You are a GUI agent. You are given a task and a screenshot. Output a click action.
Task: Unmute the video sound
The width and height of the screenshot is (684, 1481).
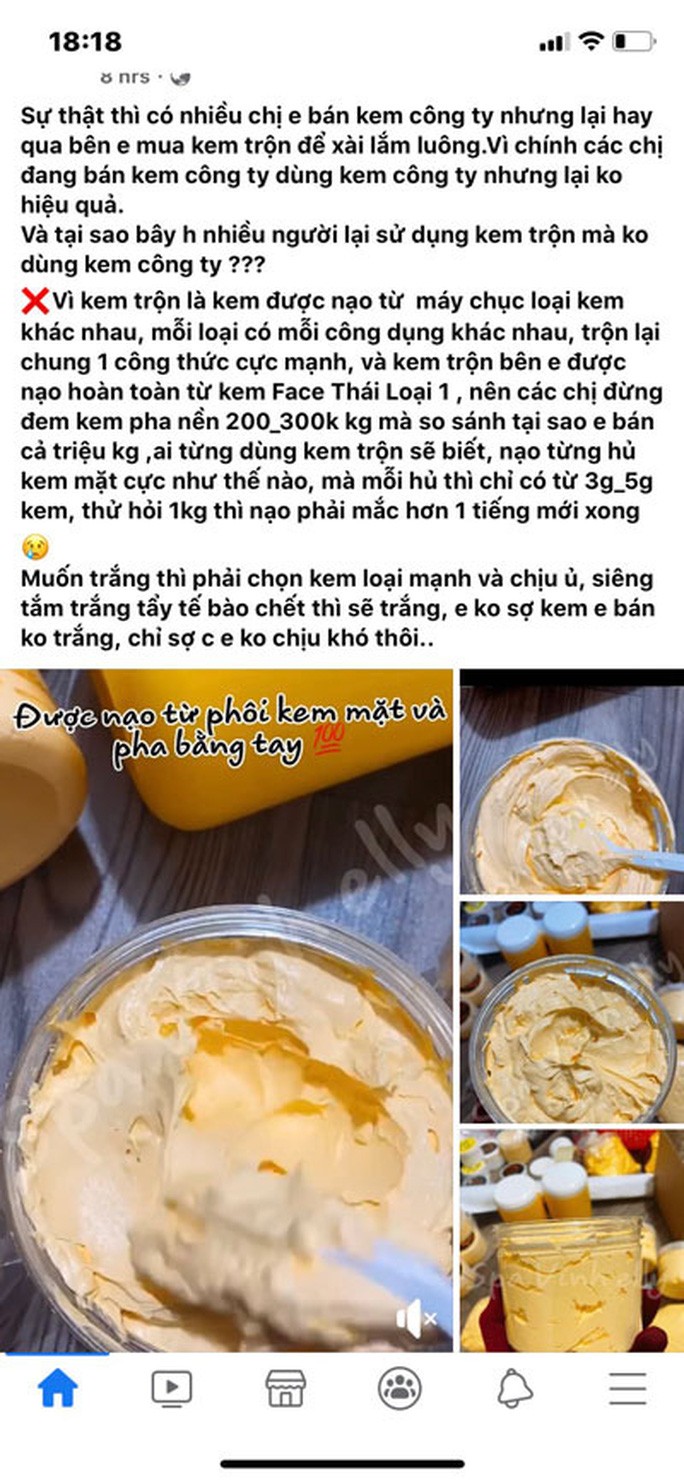pos(415,1319)
